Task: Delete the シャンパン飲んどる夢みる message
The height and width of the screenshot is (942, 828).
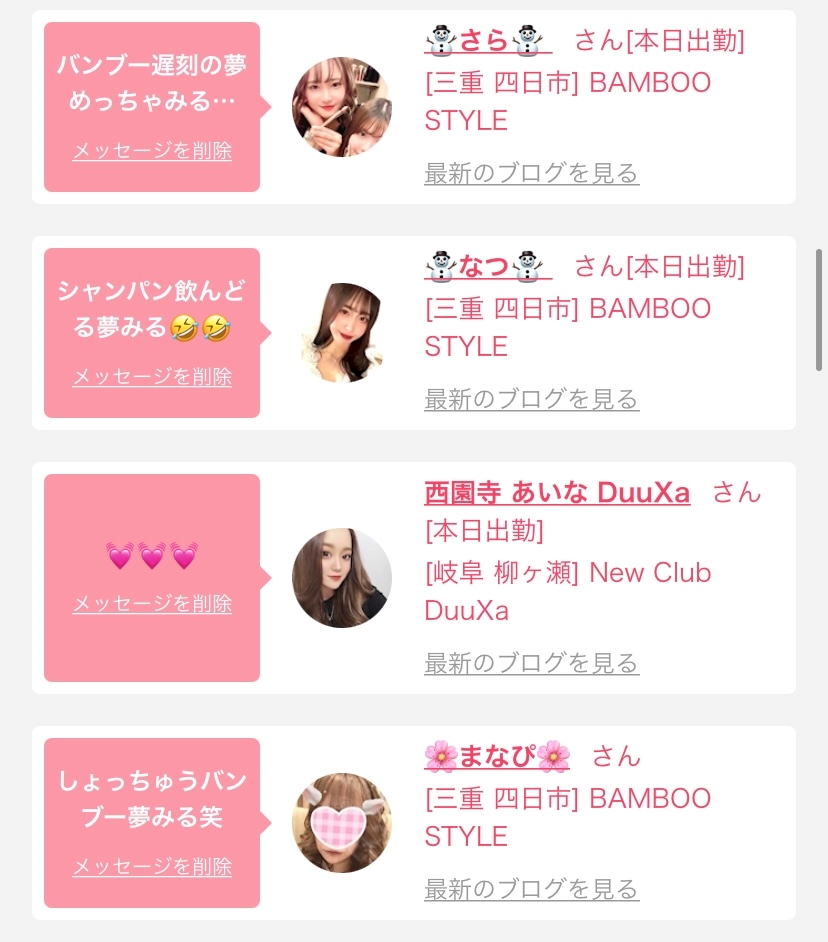Action: (x=152, y=377)
